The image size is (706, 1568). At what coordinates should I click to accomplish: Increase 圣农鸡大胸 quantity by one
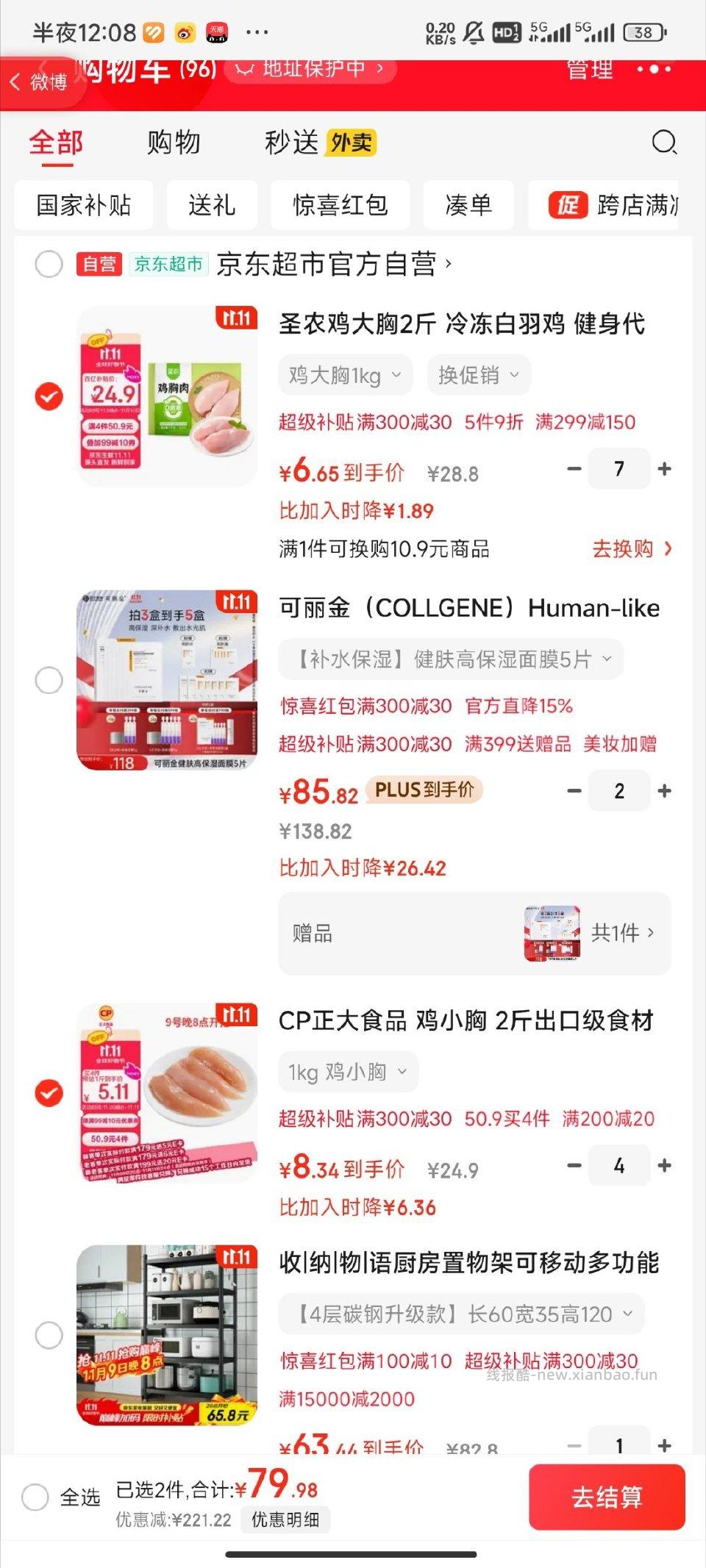click(665, 469)
